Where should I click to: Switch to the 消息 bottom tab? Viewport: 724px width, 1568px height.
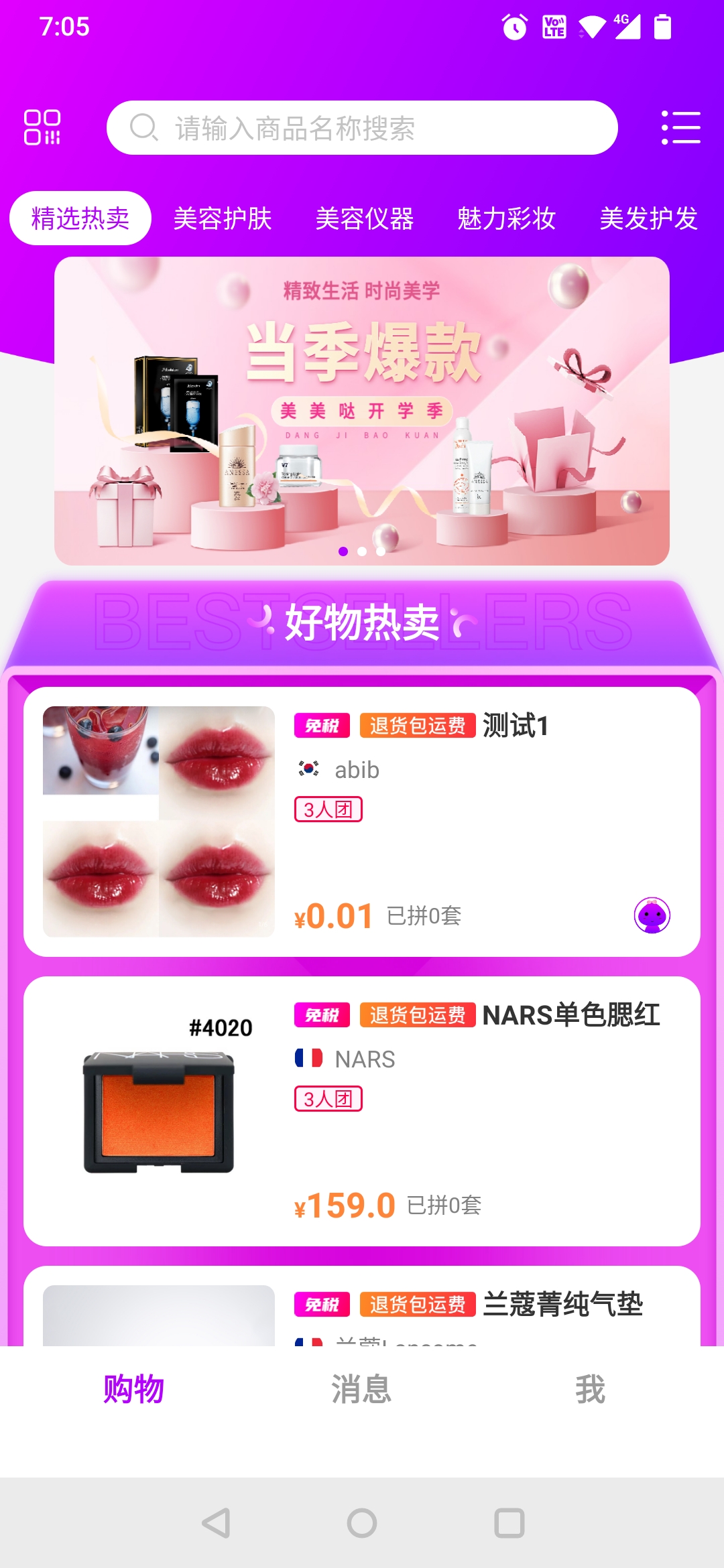(362, 1389)
